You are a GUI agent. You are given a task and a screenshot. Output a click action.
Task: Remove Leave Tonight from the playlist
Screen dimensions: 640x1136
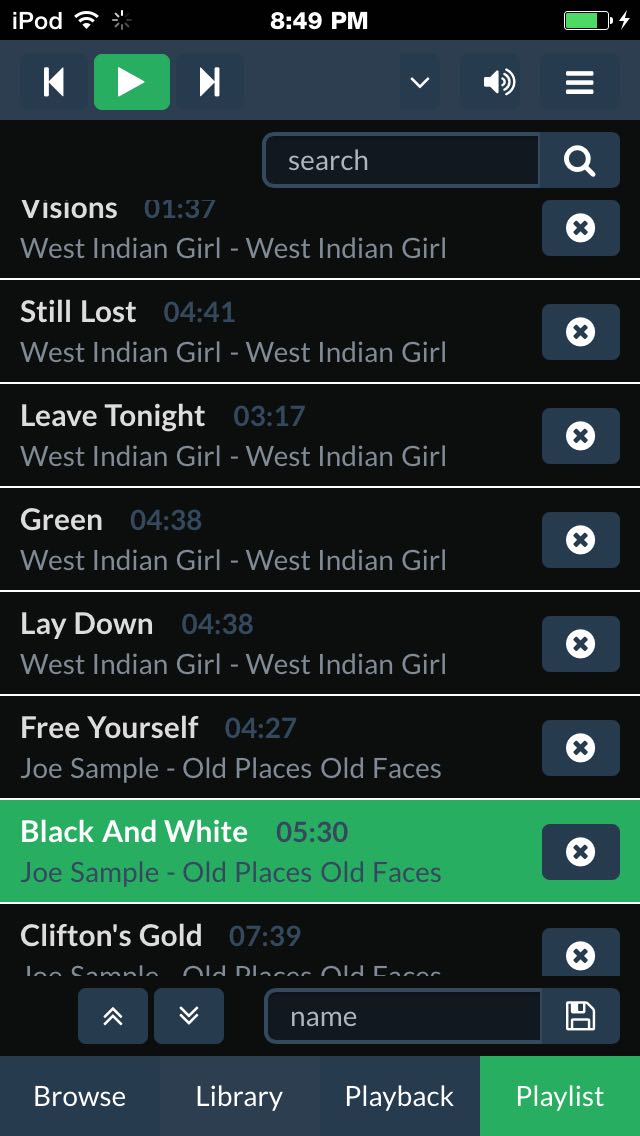[581, 436]
